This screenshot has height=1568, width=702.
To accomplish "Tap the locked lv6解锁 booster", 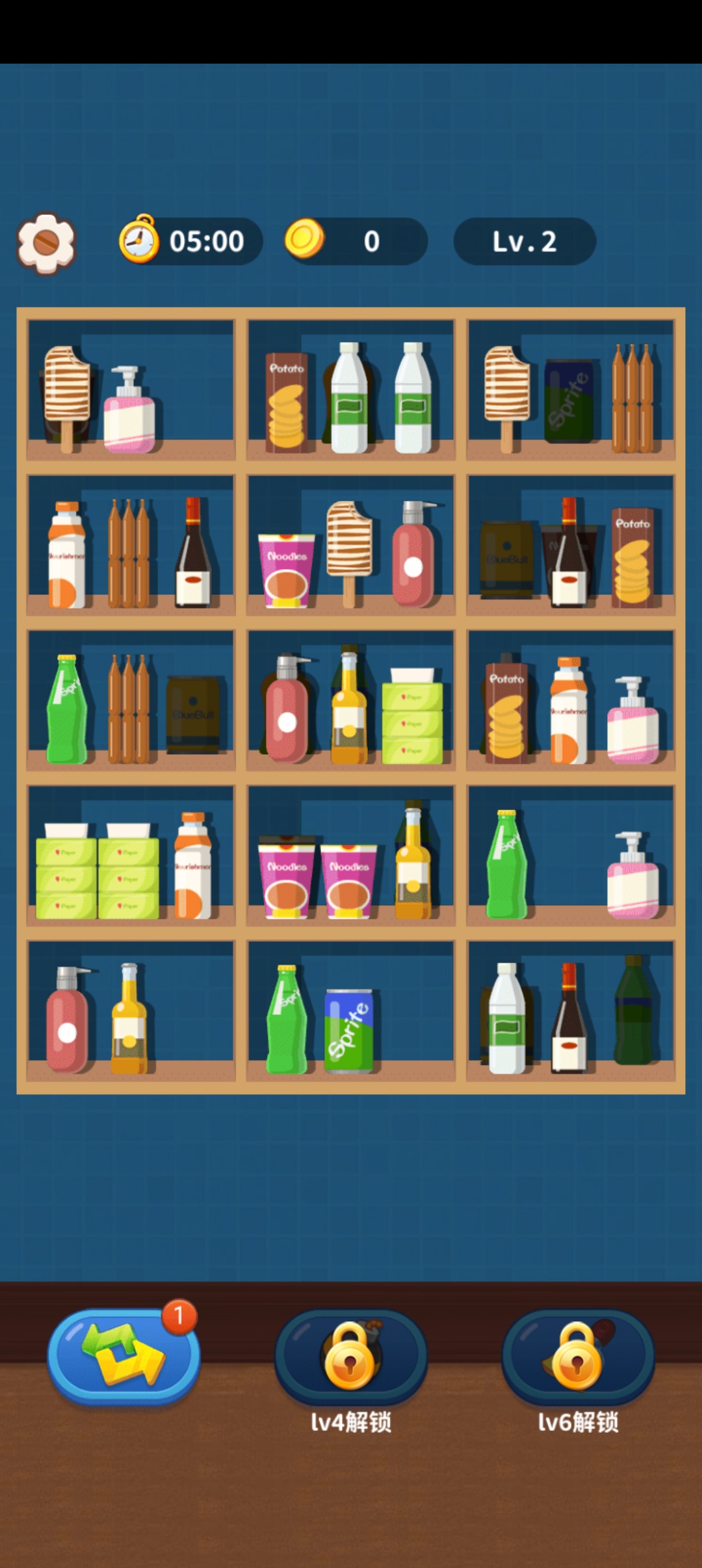I will coord(577,1355).
